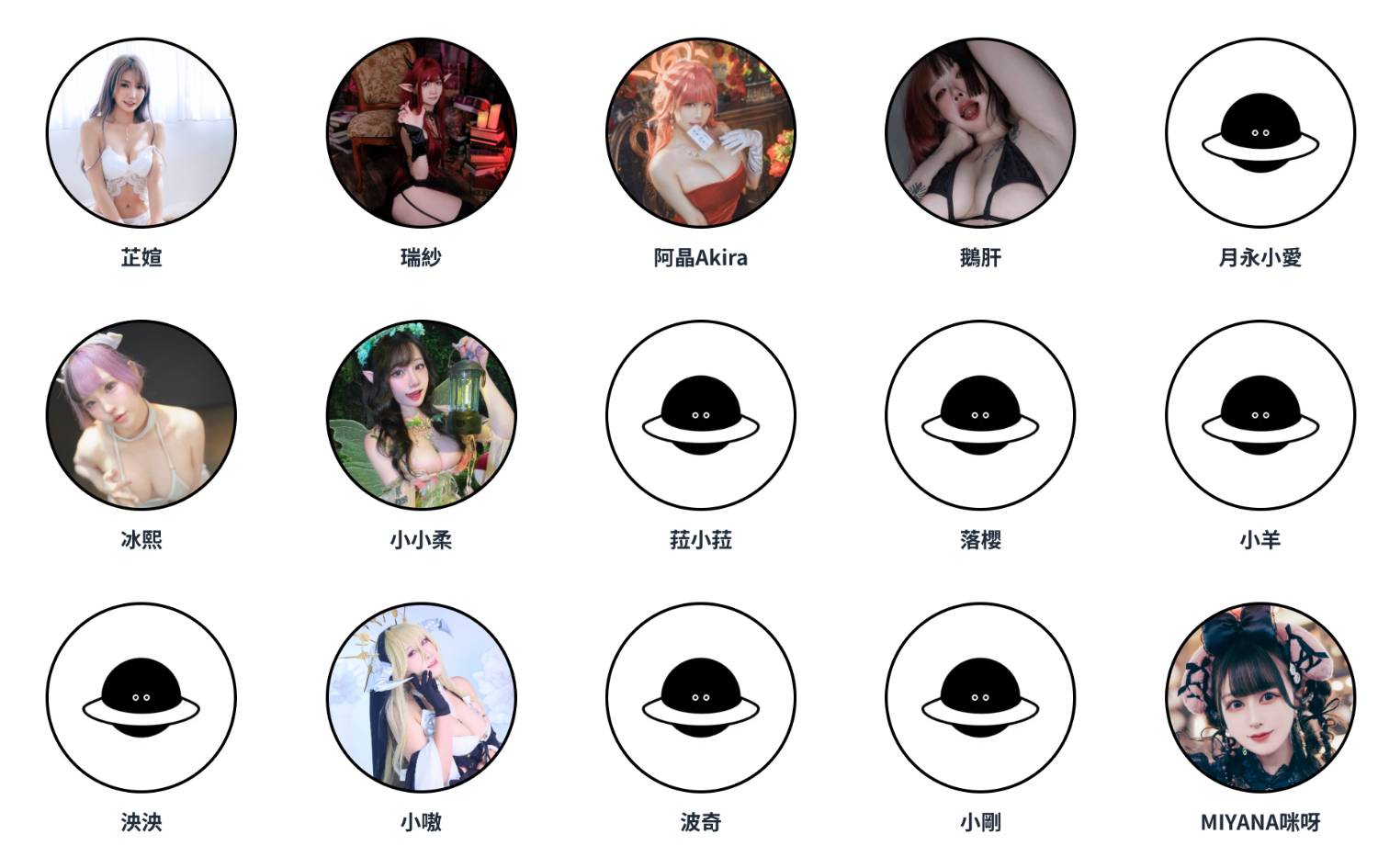Select the 阿晶Akira profile
Viewport: 1378px width, 868px height.
[700, 133]
